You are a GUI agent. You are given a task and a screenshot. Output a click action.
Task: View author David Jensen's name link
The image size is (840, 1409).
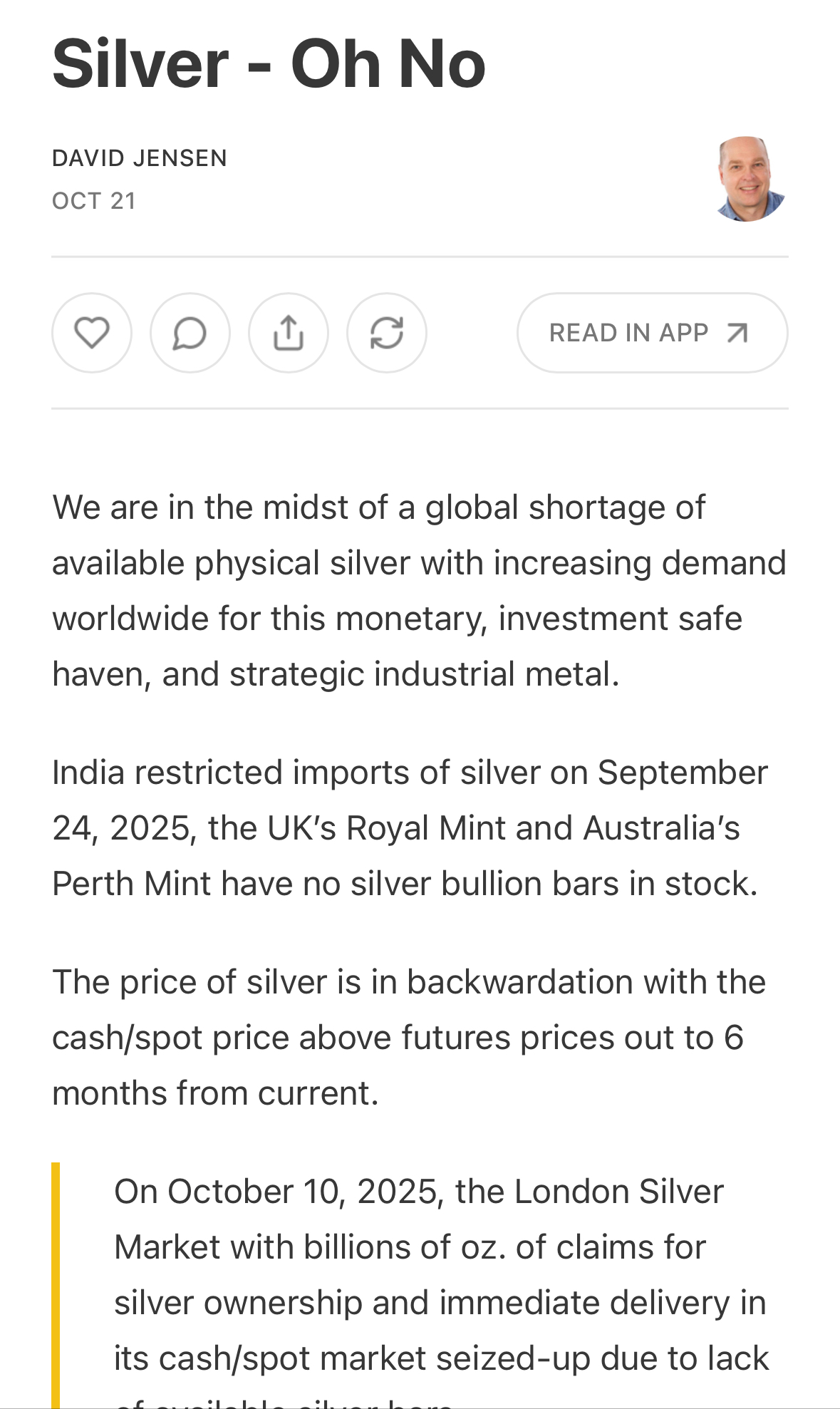click(140, 158)
